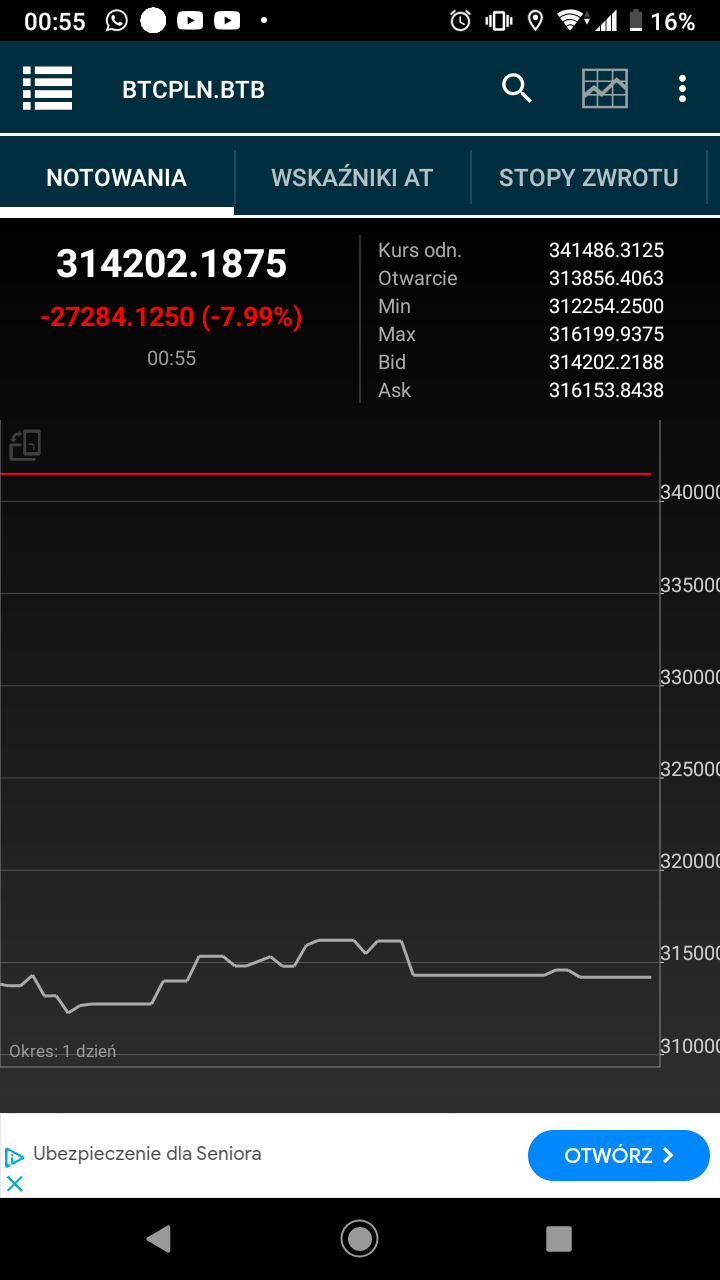720x1280 pixels.
Task: Switch to the WSKAŹNIKI AT tab
Action: point(352,178)
